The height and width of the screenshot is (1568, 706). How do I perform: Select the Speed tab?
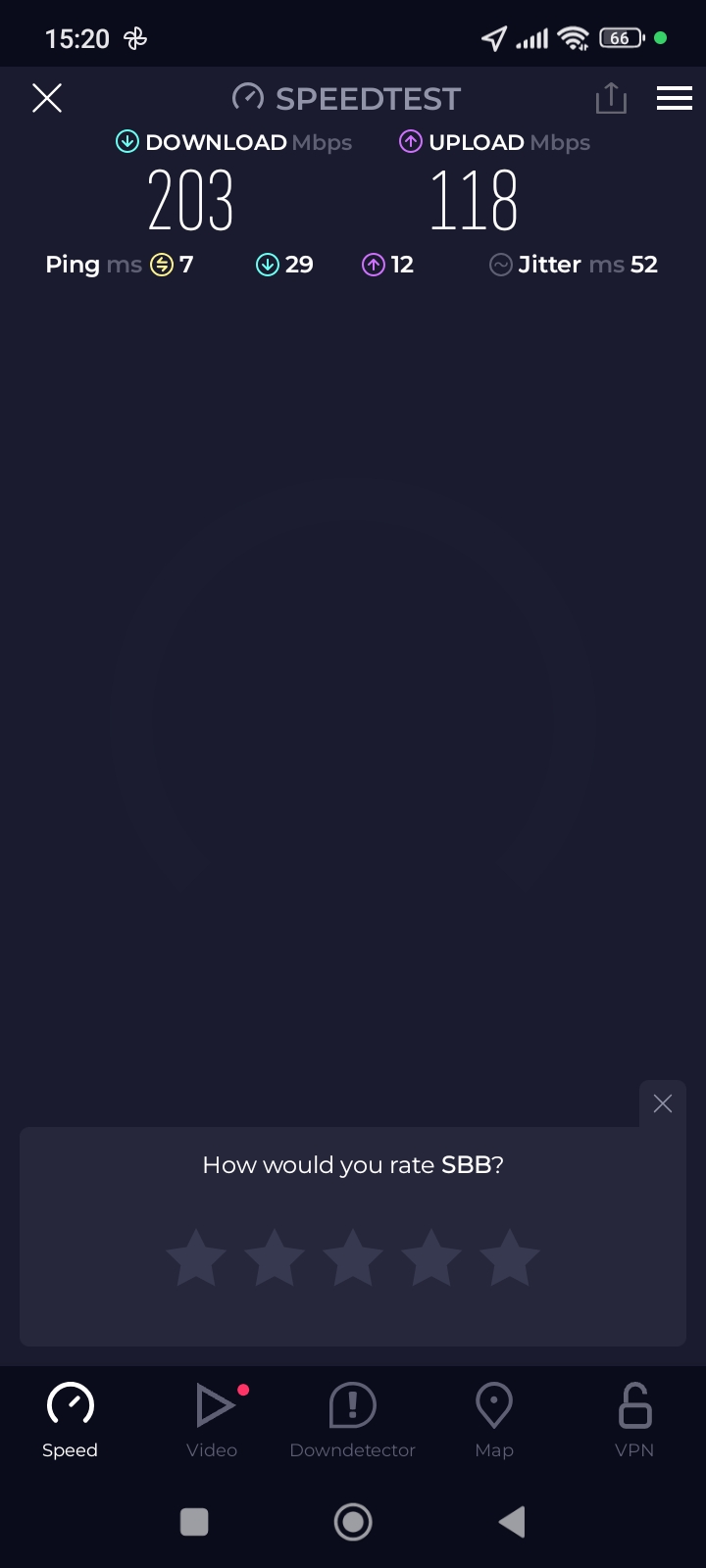pos(71,1419)
